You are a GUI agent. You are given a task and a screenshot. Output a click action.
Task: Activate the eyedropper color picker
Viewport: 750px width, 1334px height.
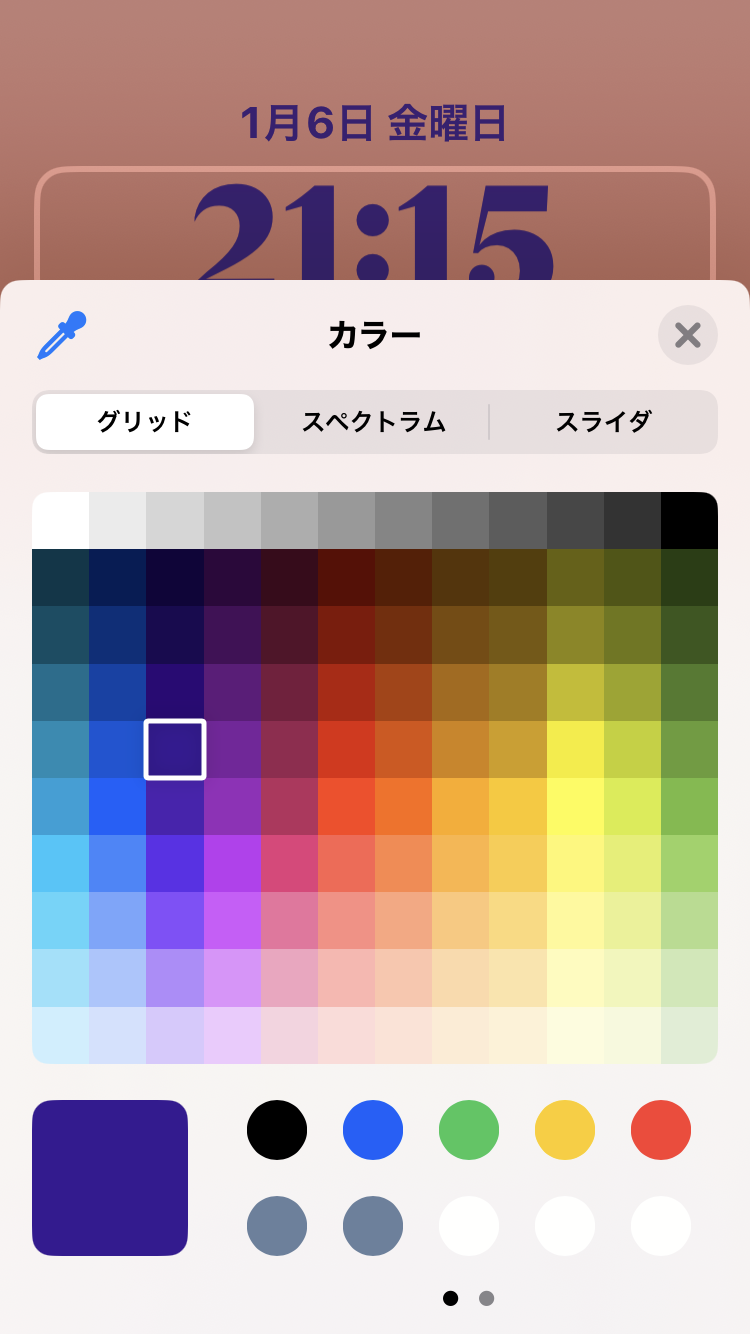(x=62, y=336)
